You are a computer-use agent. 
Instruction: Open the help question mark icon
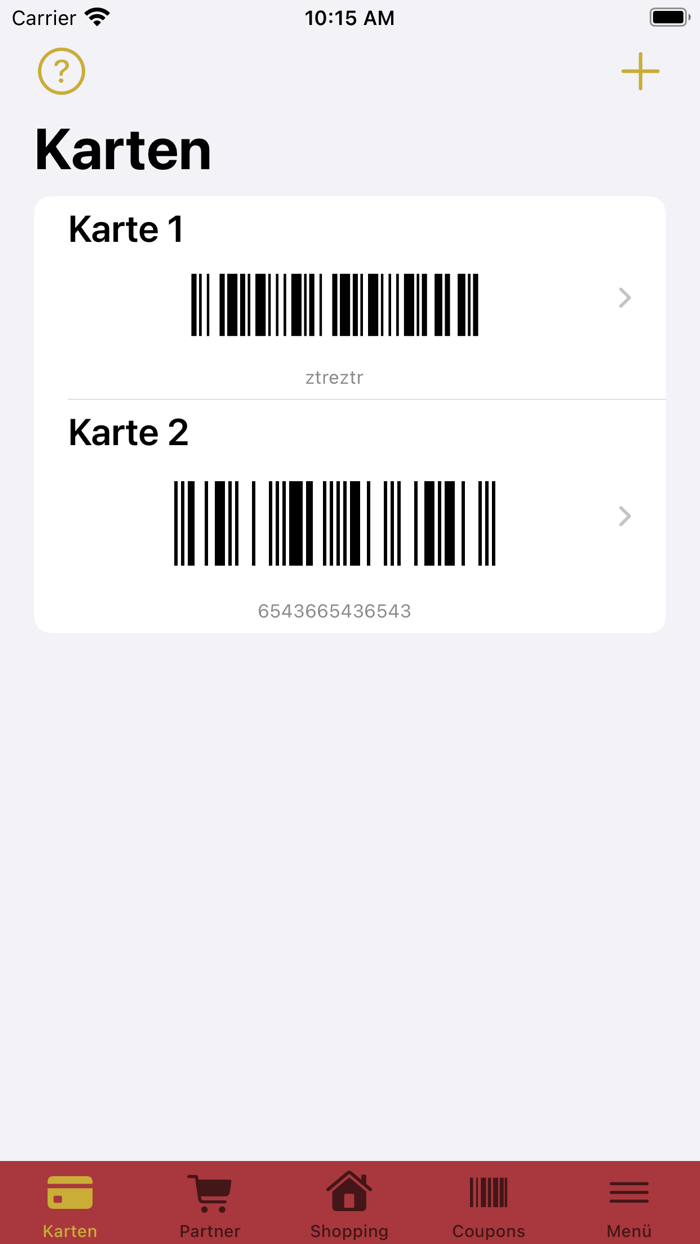click(x=62, y=72)
